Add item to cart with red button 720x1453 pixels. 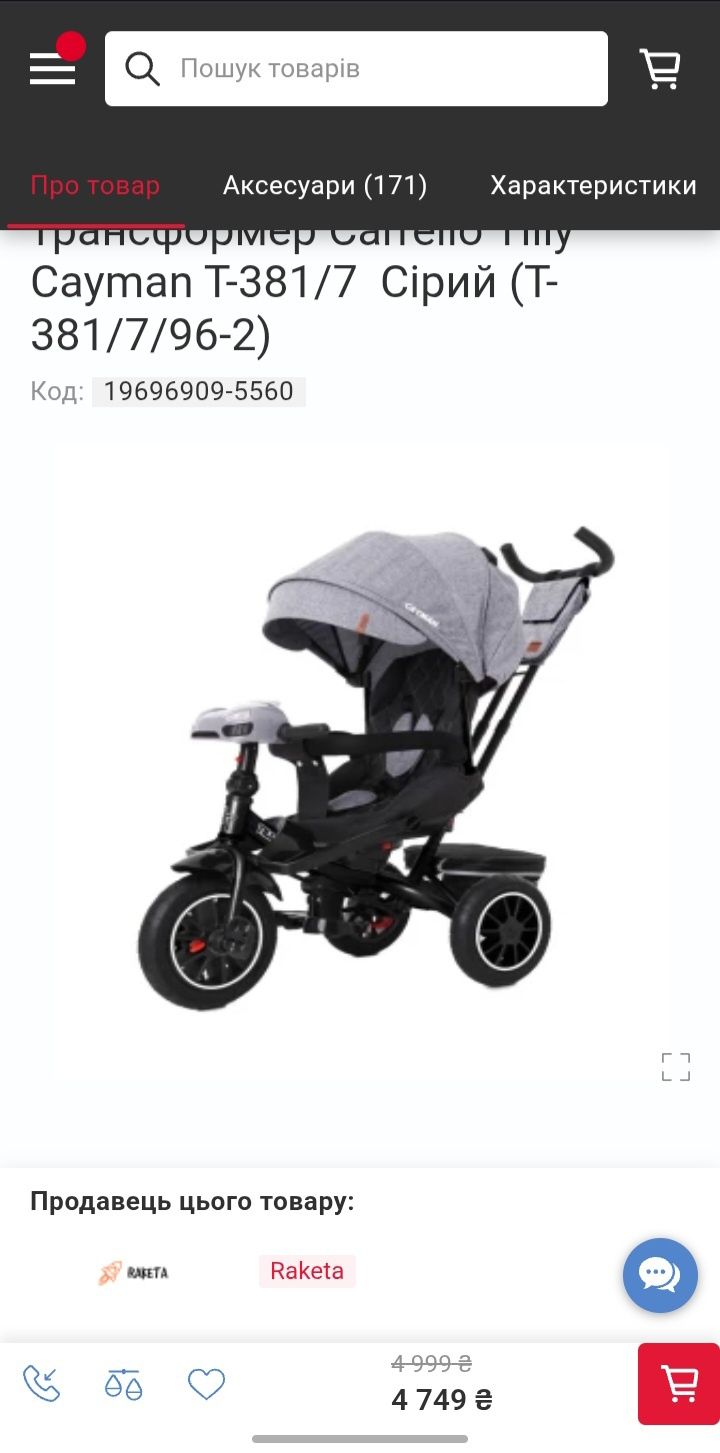coord(679,1384)
